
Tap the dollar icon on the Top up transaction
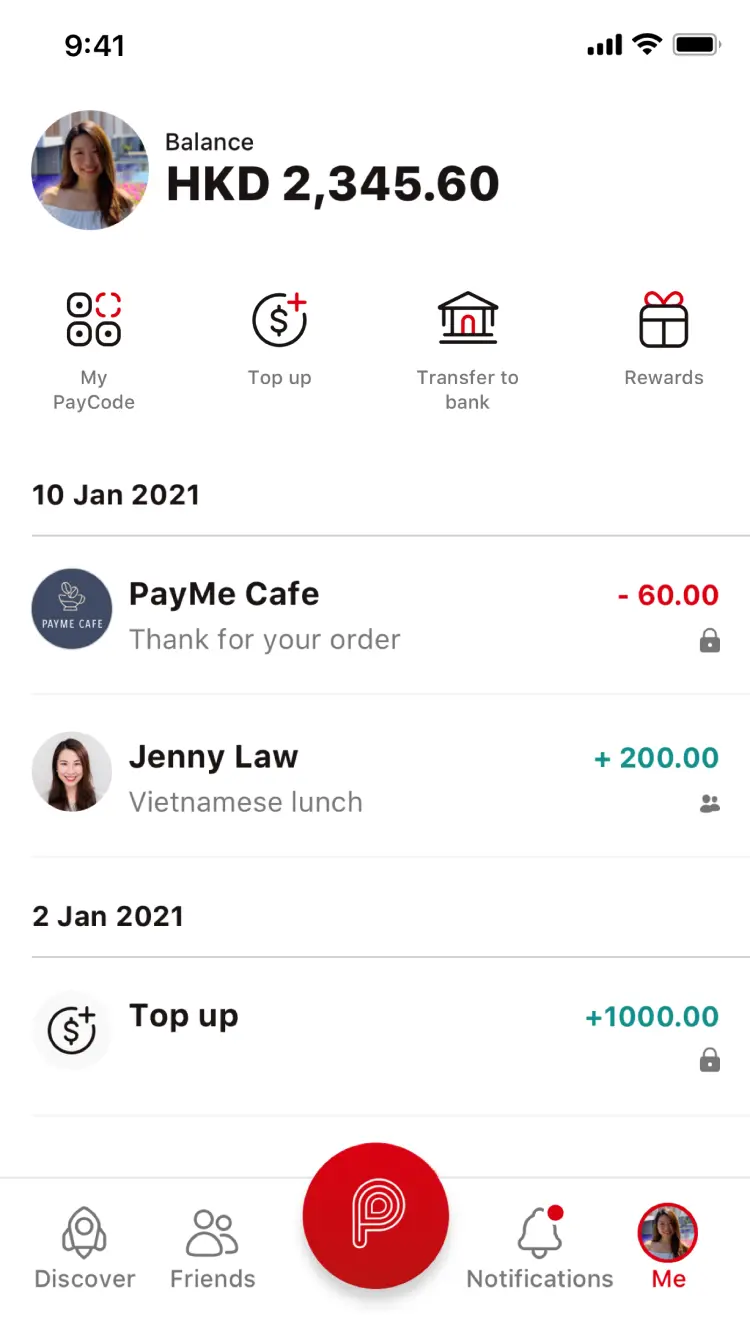71,1030
